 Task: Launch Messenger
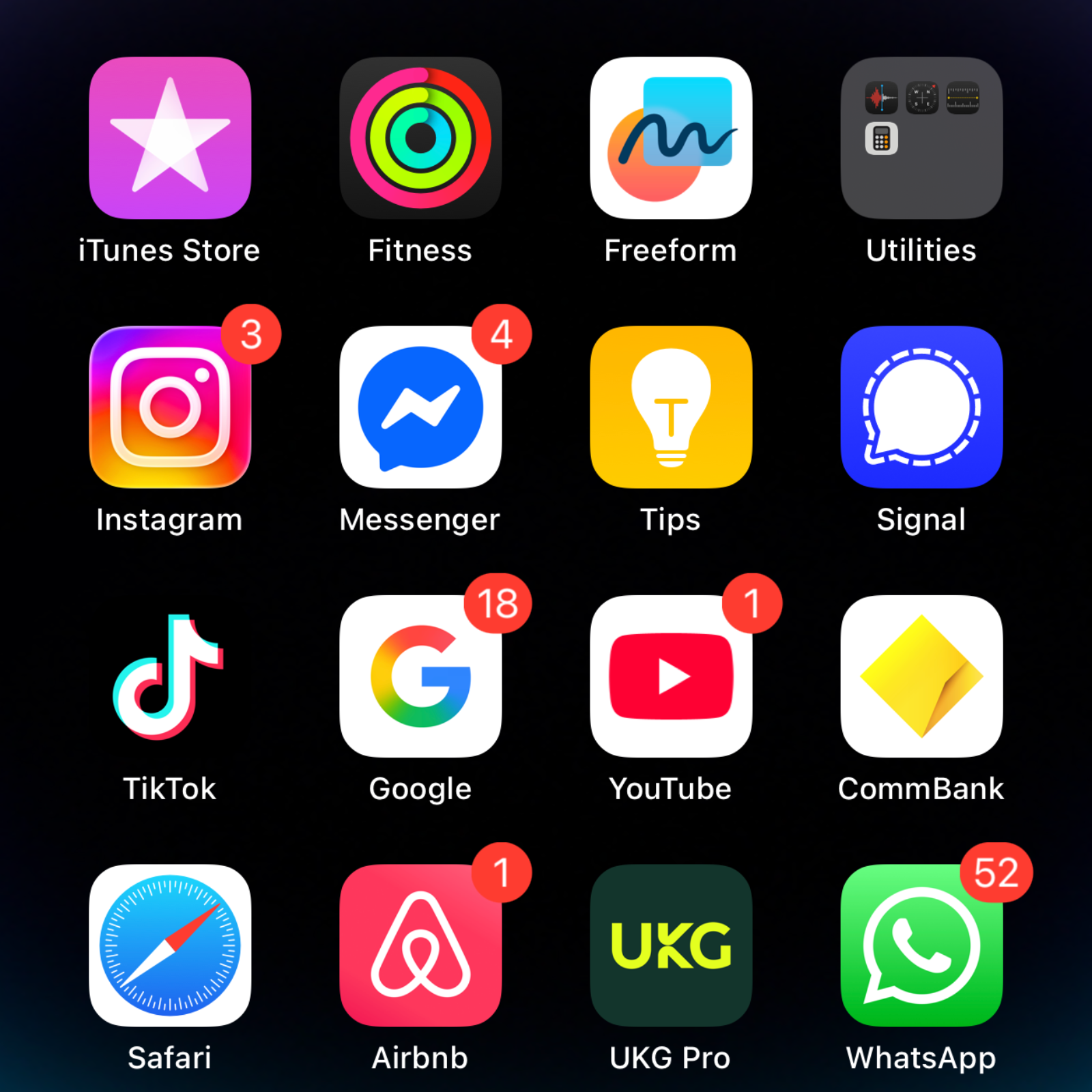tap(420, 407)
